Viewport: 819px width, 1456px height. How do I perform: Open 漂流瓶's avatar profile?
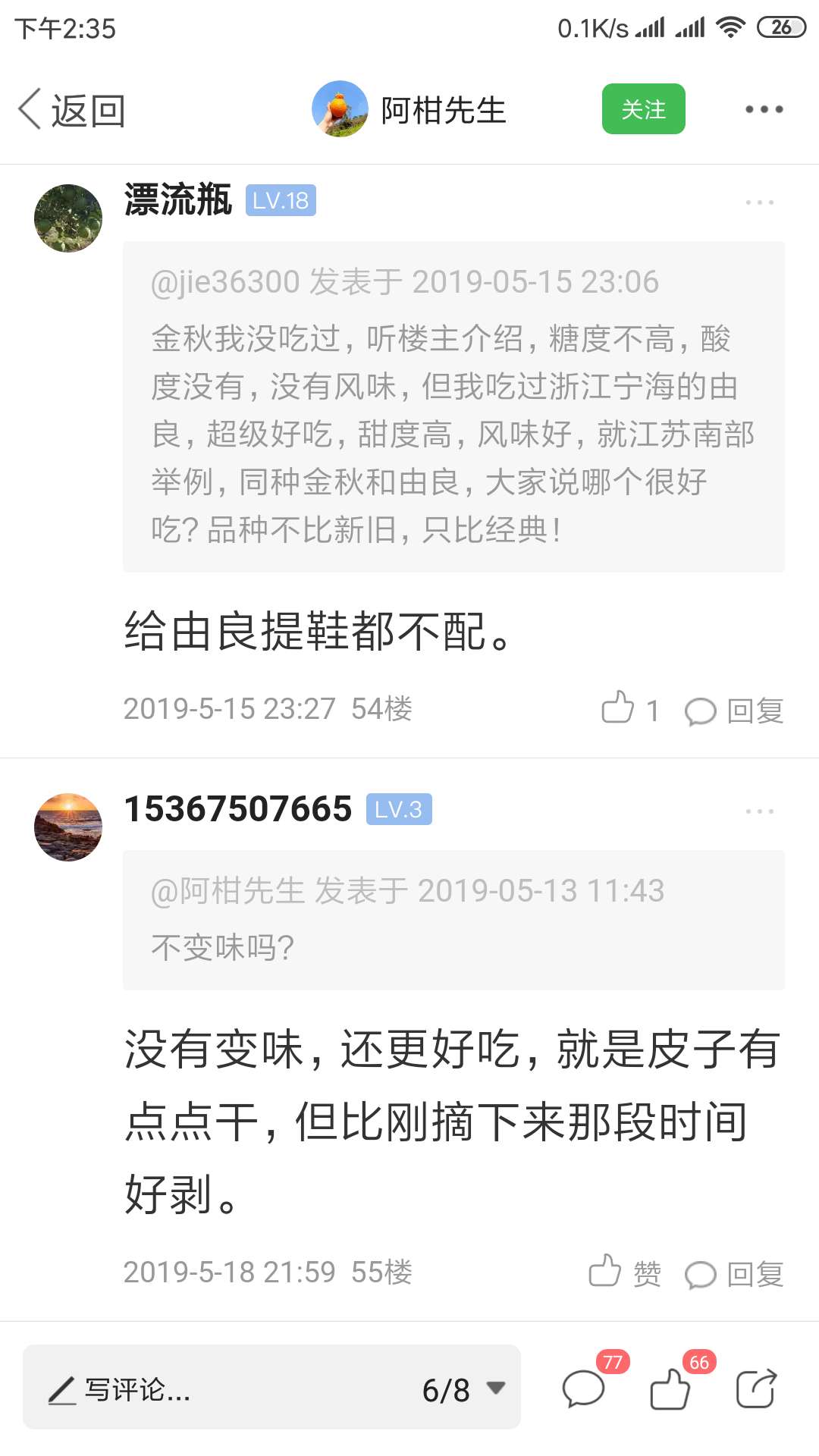pyautogui.click(x=68, y=218)
